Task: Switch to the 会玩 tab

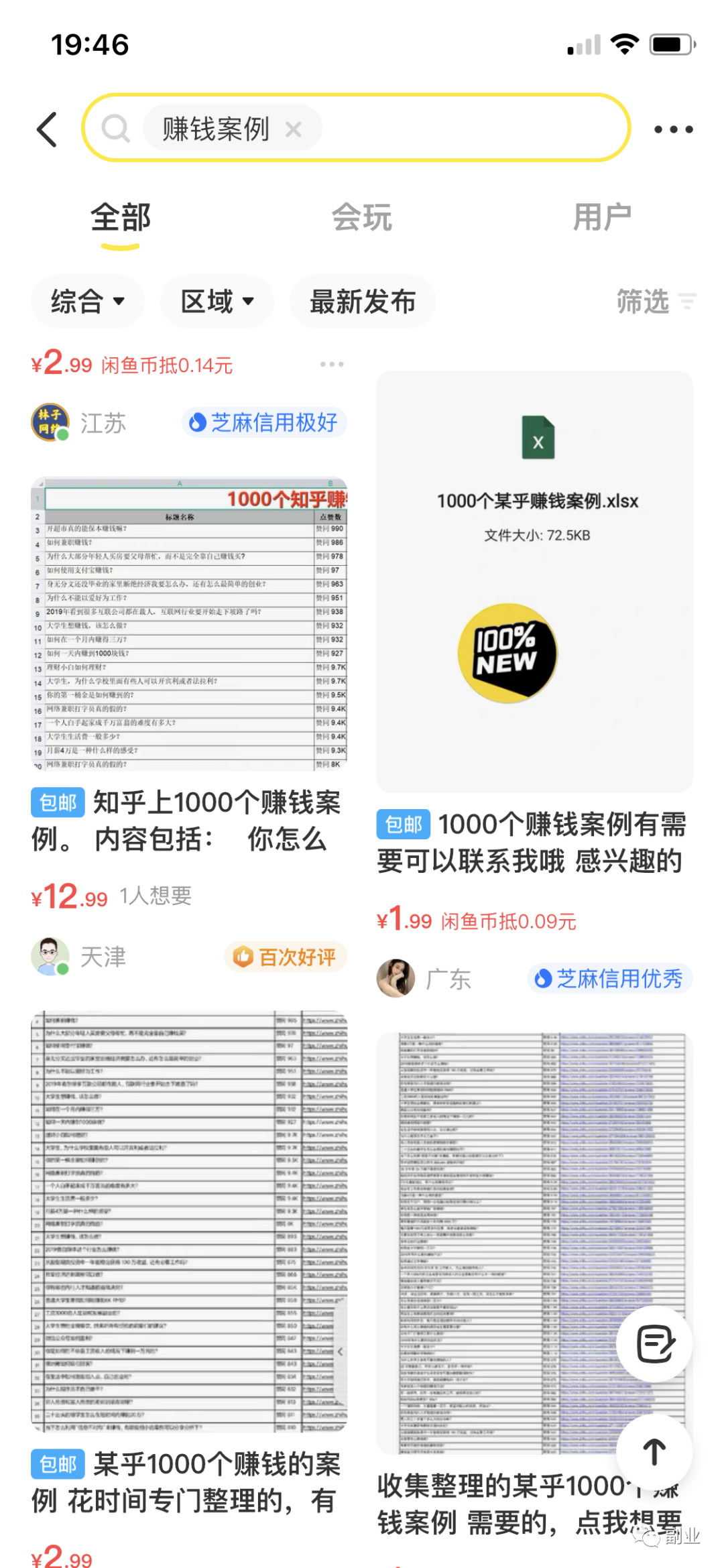Action: [x=361, y=218]
